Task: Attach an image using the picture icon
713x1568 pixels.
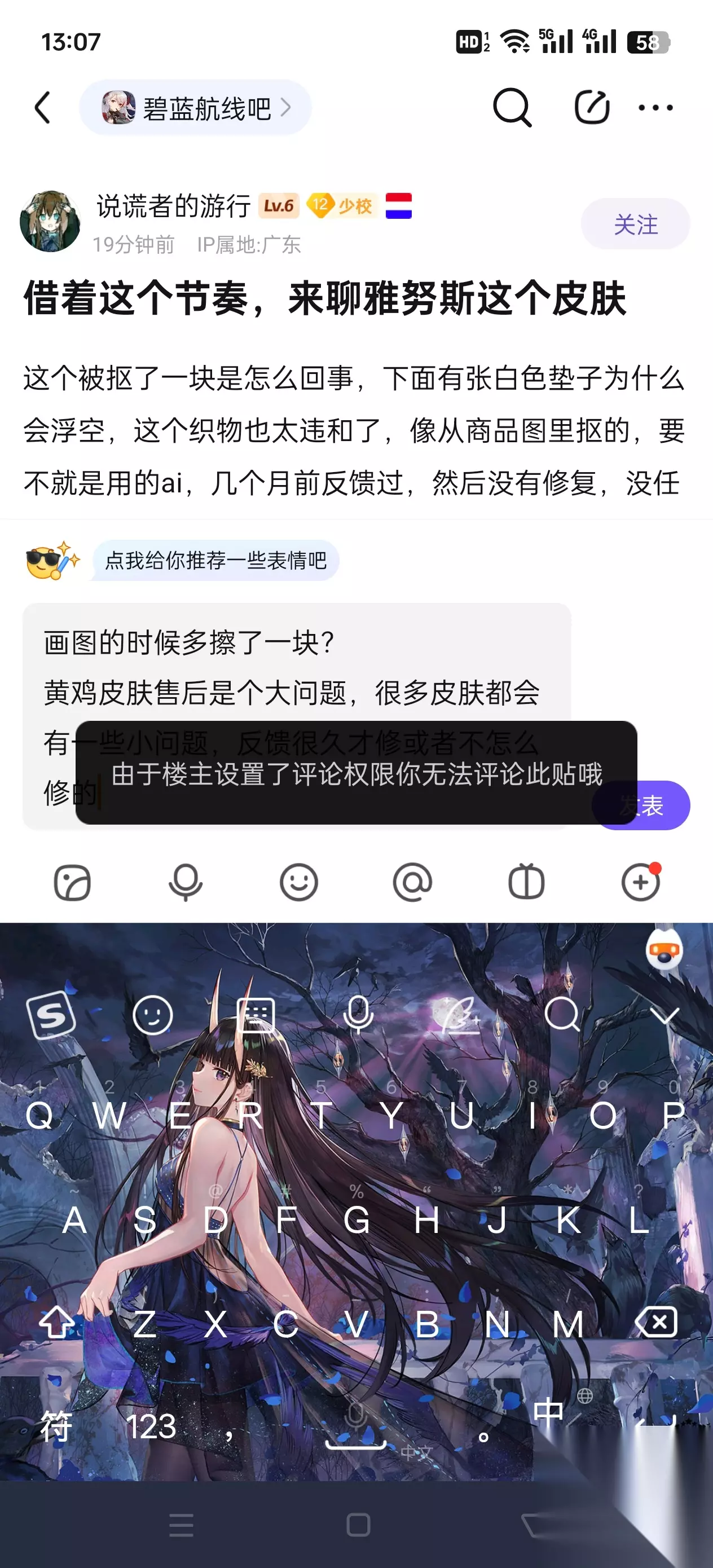Action: click(72, 882)
